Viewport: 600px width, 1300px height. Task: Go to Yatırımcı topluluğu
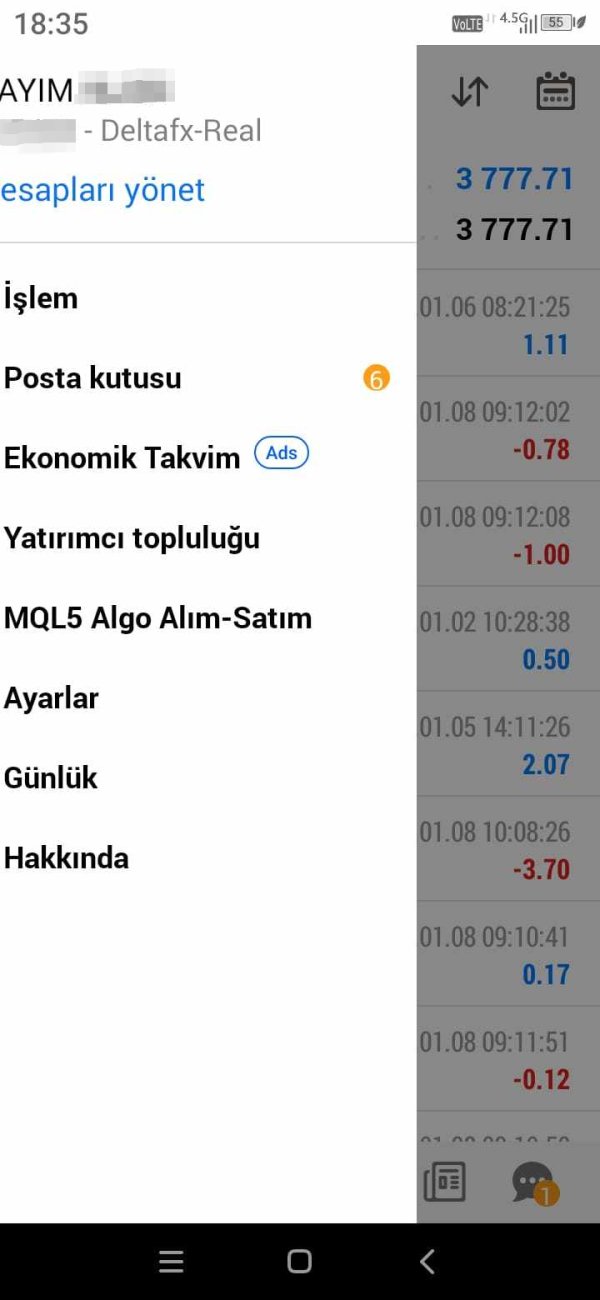click(x=132, y=538)
